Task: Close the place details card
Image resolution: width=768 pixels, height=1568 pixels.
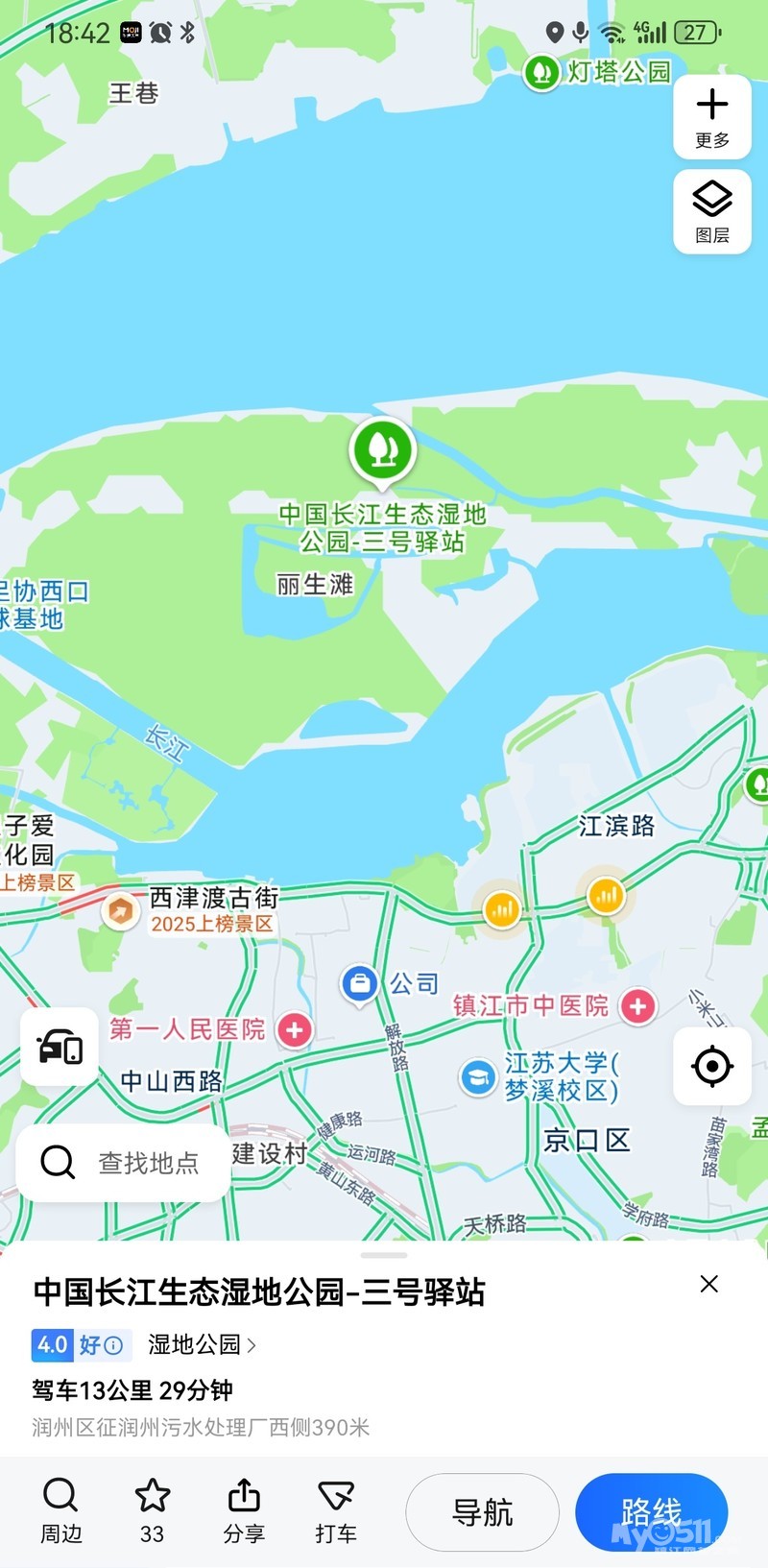Action: pos(709,1285)
